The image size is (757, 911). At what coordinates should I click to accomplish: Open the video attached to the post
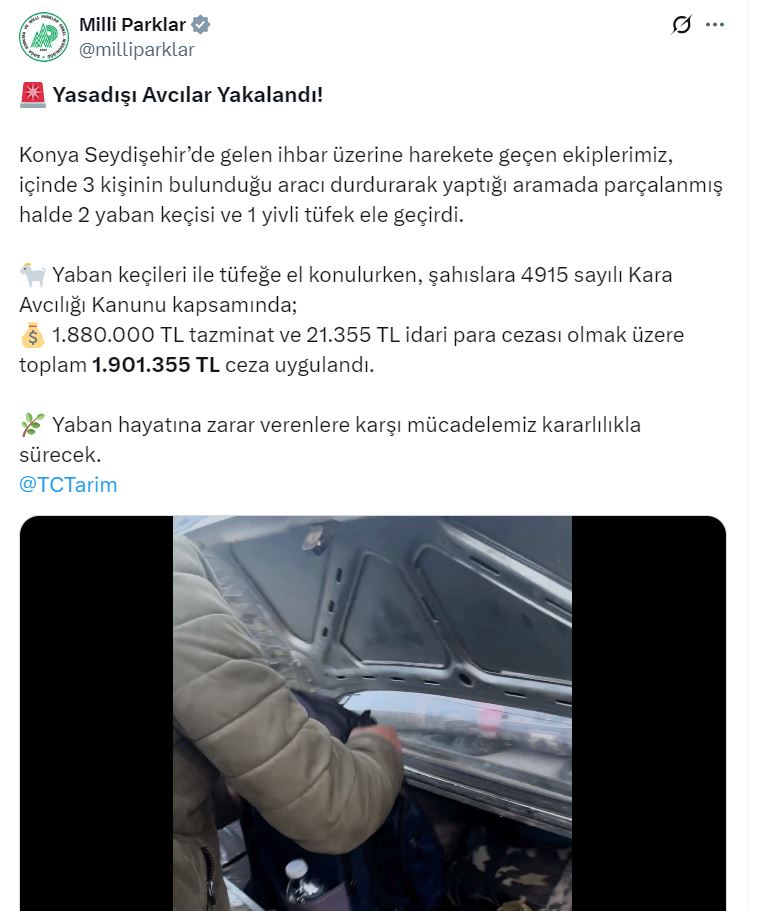(x=372, y=712)
